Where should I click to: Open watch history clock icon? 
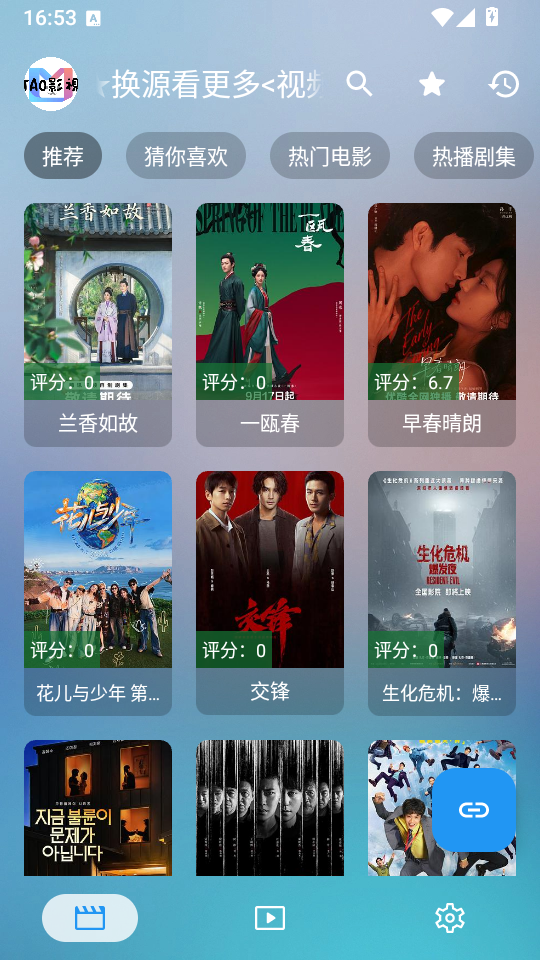point(504,84)
